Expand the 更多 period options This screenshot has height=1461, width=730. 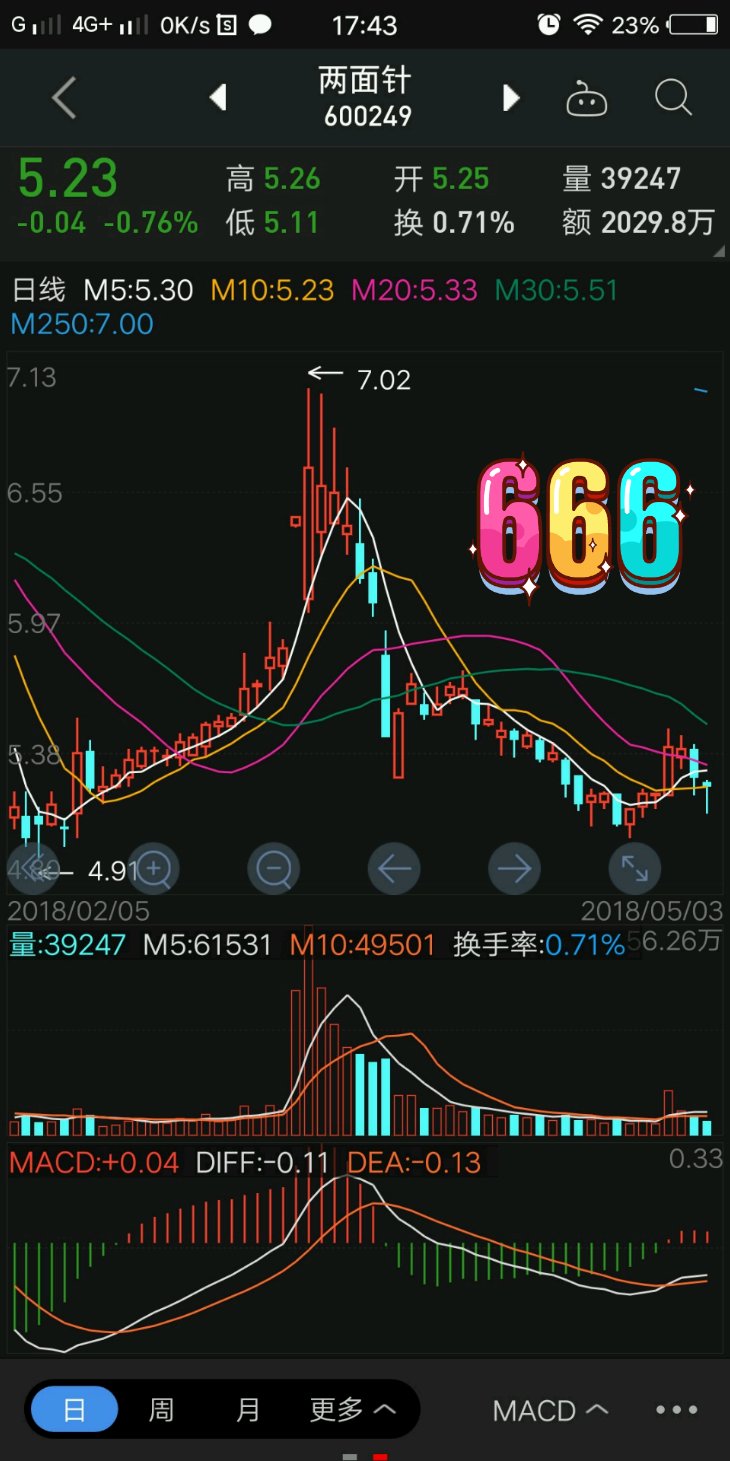pyautogui.click(x=352, y=1410)
